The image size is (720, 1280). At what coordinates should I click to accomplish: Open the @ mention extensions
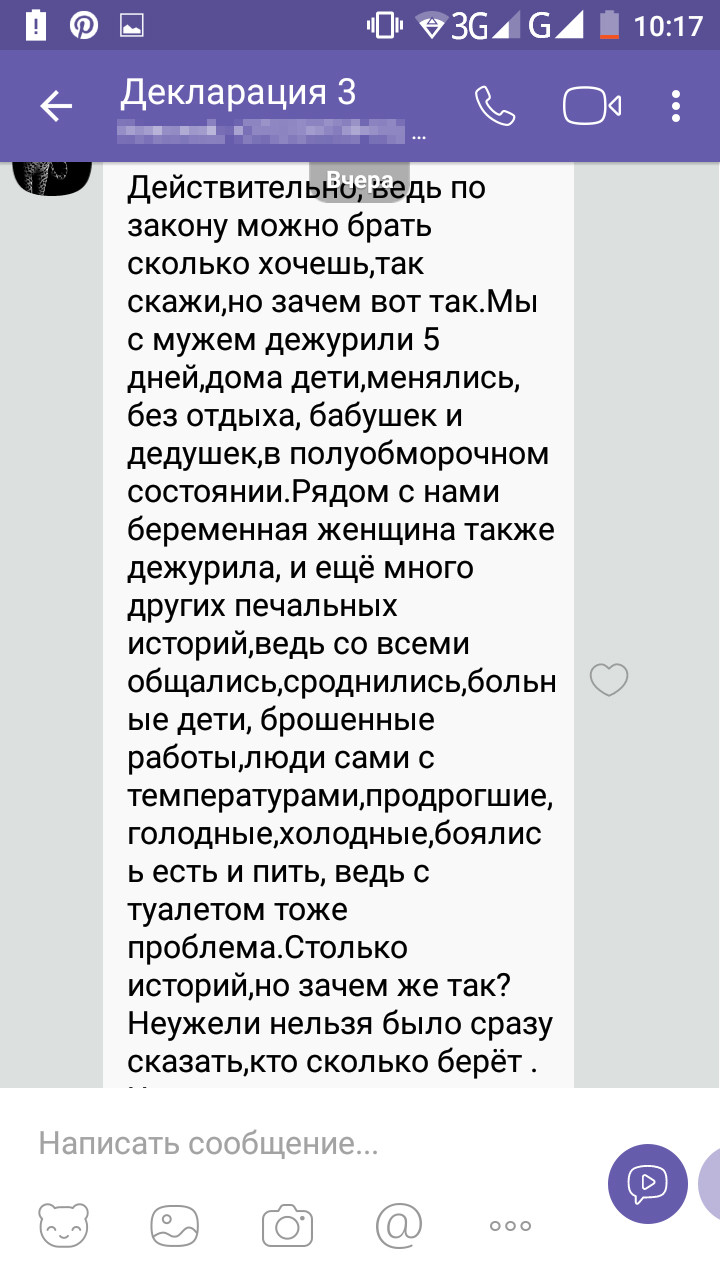398,1224
